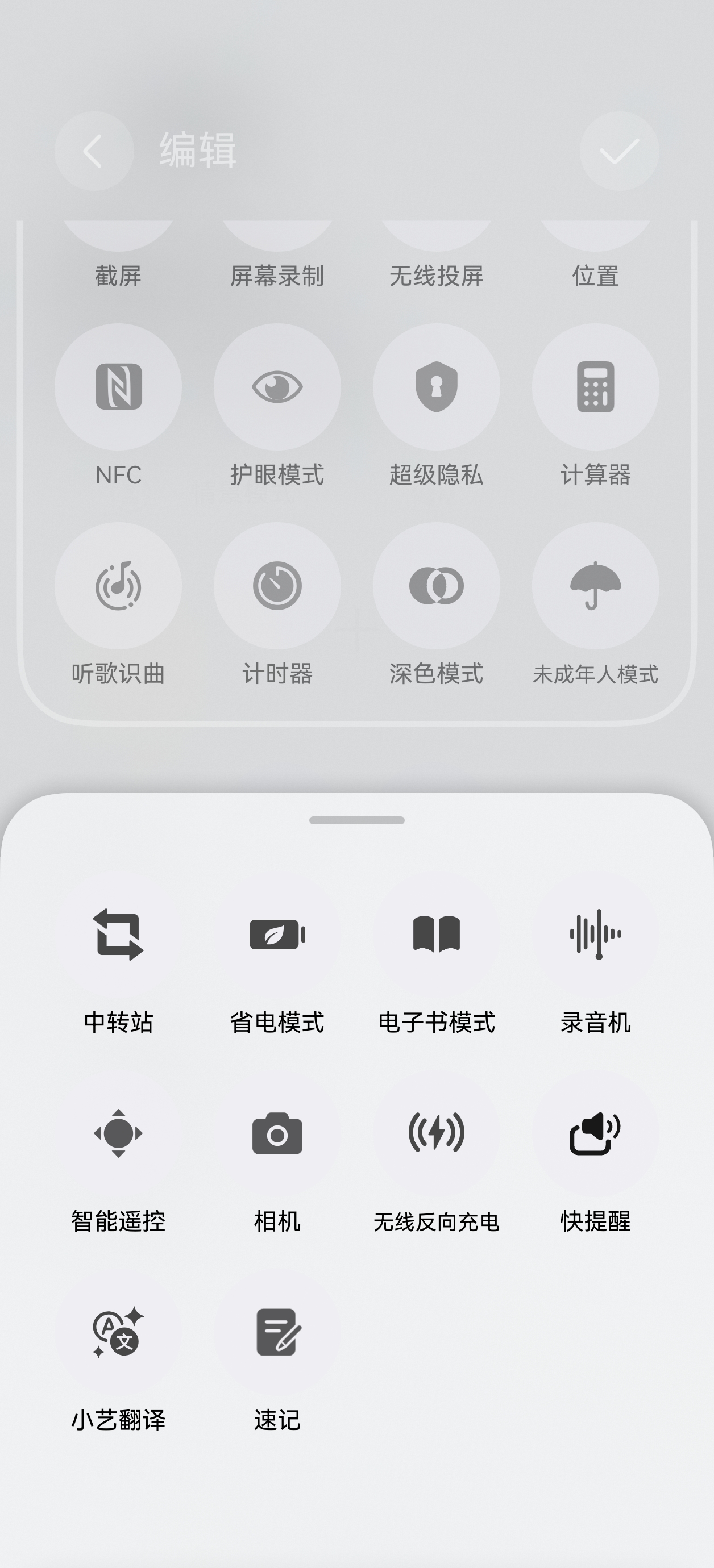Viewport: 714px width, 1568px height.
Task: Enable 未成年人模式 minors mode
Action: (594, 585)
